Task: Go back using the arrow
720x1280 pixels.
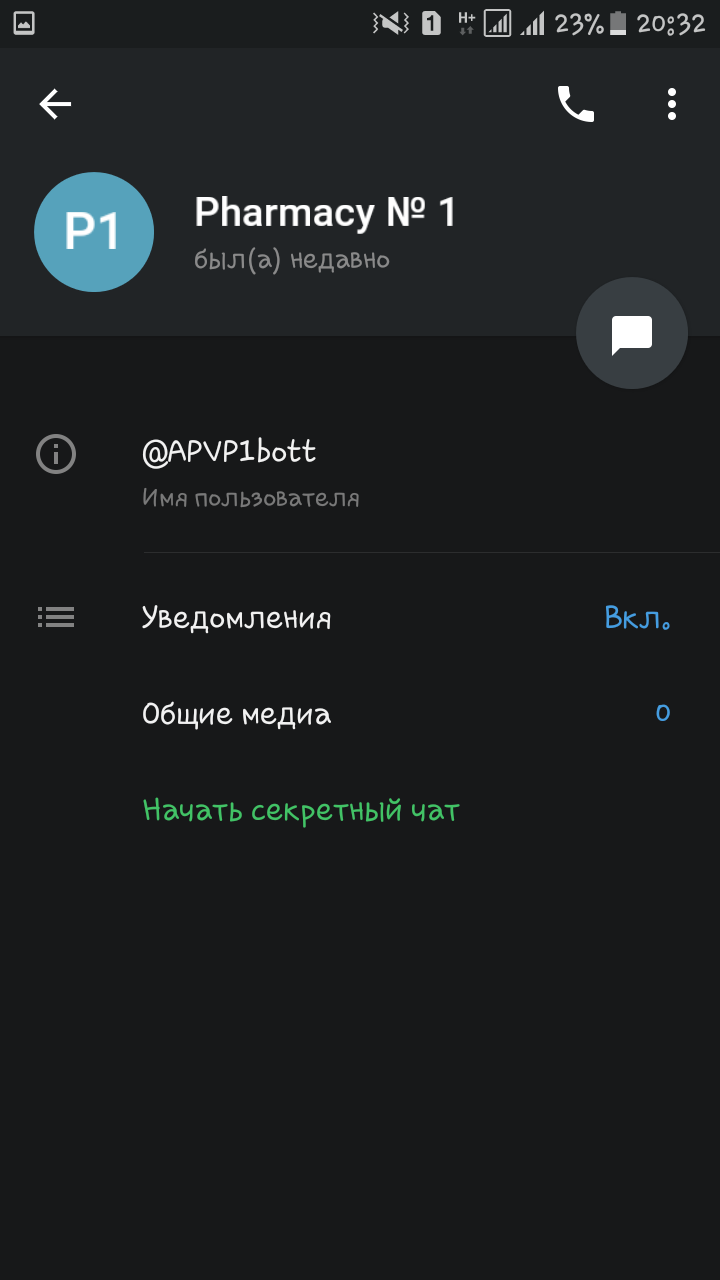Action: click(55, 104)
